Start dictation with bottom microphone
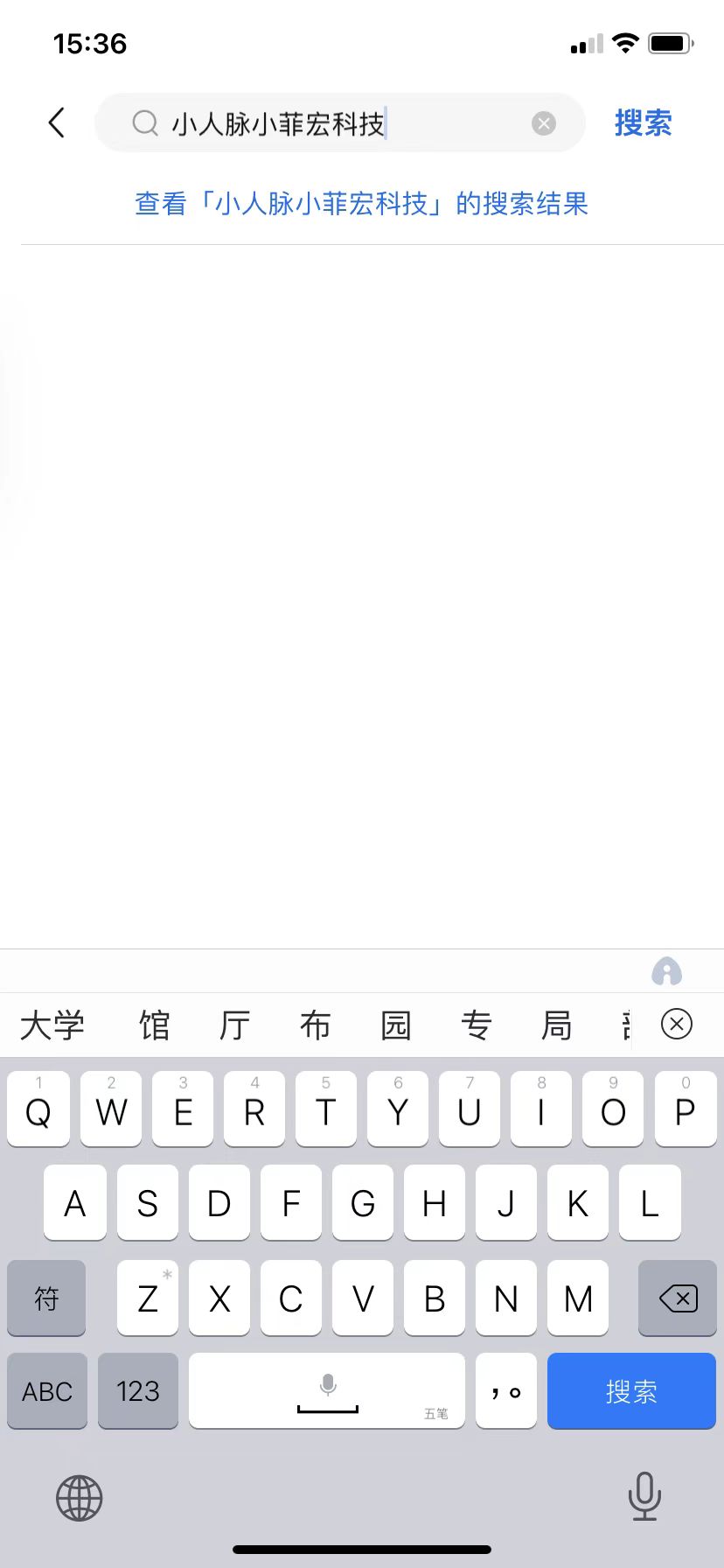 tap(644, 1496)
